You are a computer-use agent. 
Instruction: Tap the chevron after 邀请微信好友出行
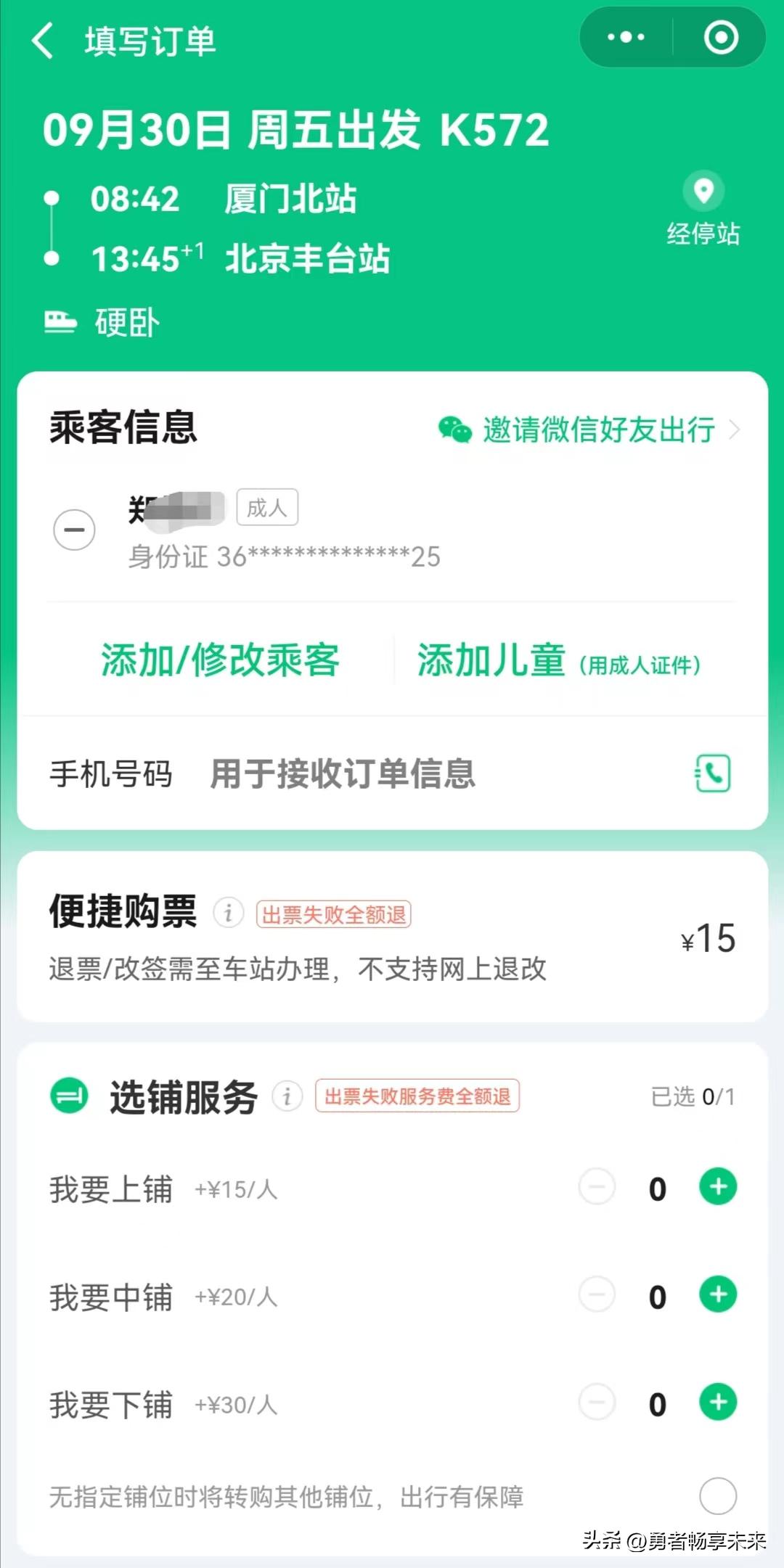point(735,429)
